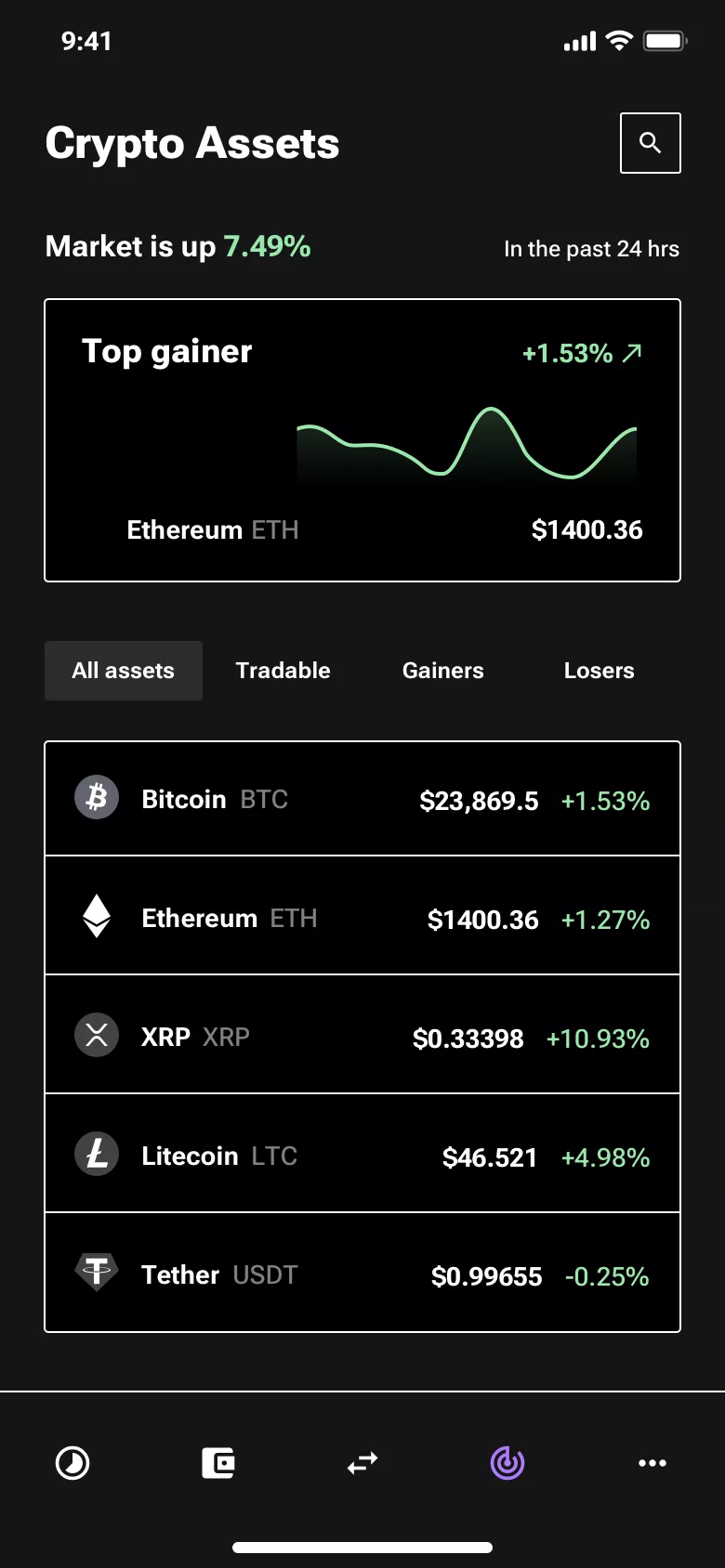Tap the XRP coin icon
Screen dimensions: 725x1568
96,1034
